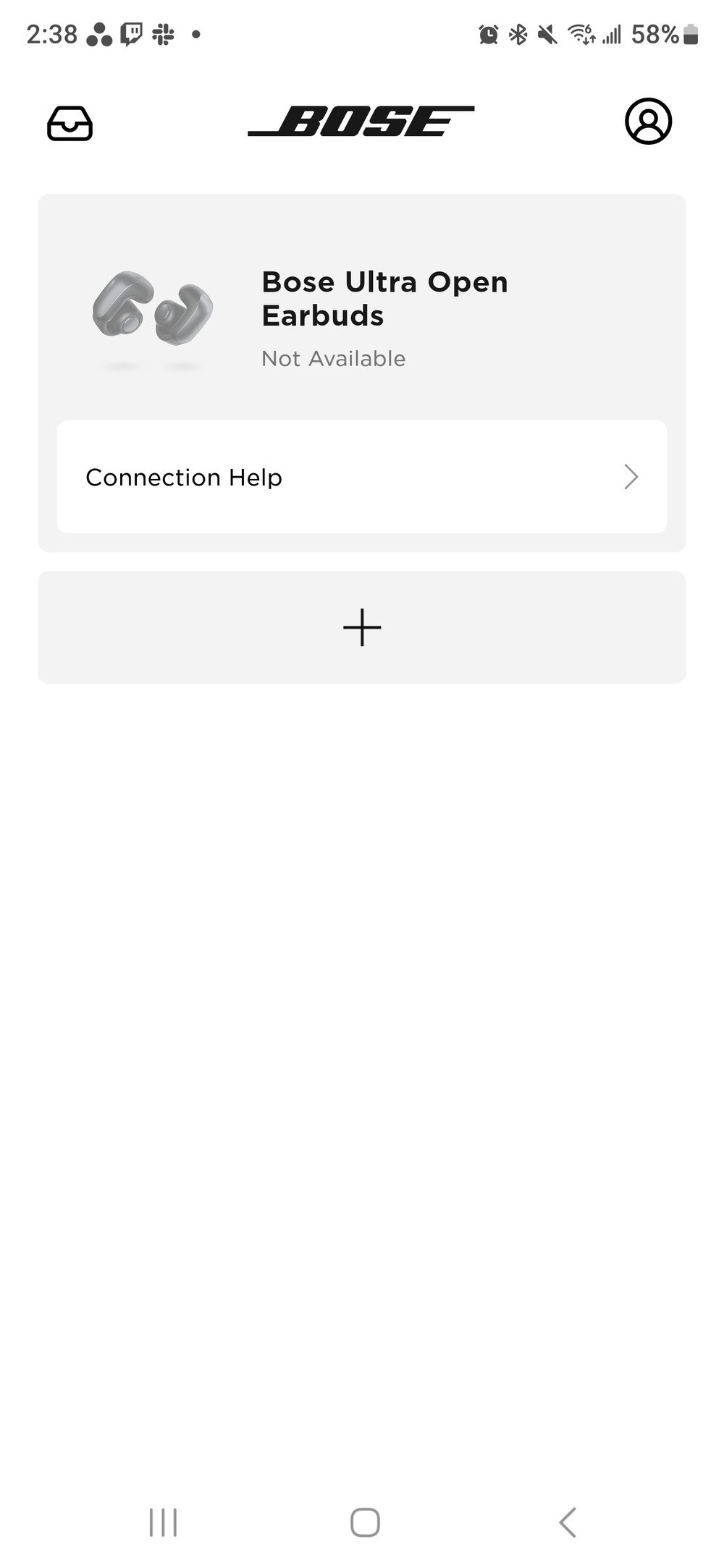
Task: Add a new product with plus button
Action: [x=362, y=627]
